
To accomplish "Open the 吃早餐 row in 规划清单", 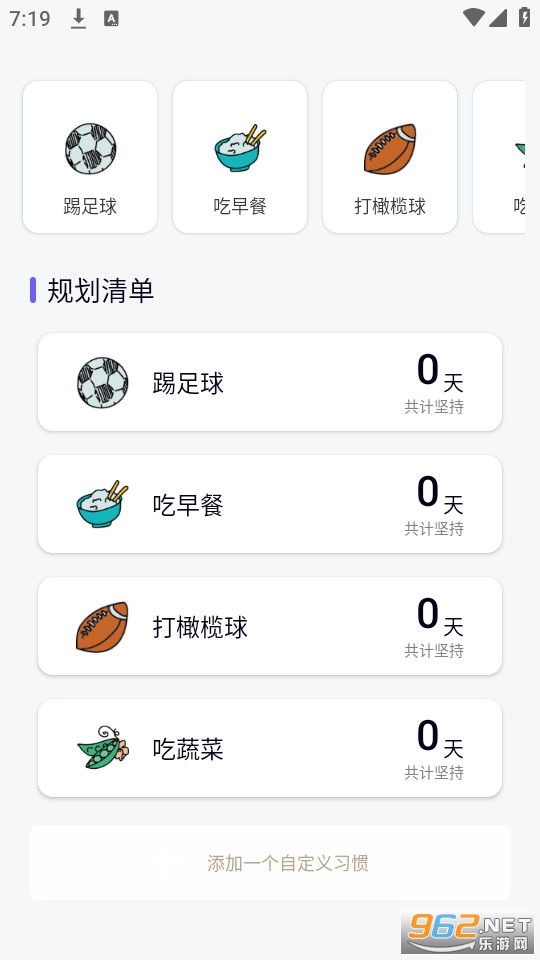I will (x=270, y=504).
